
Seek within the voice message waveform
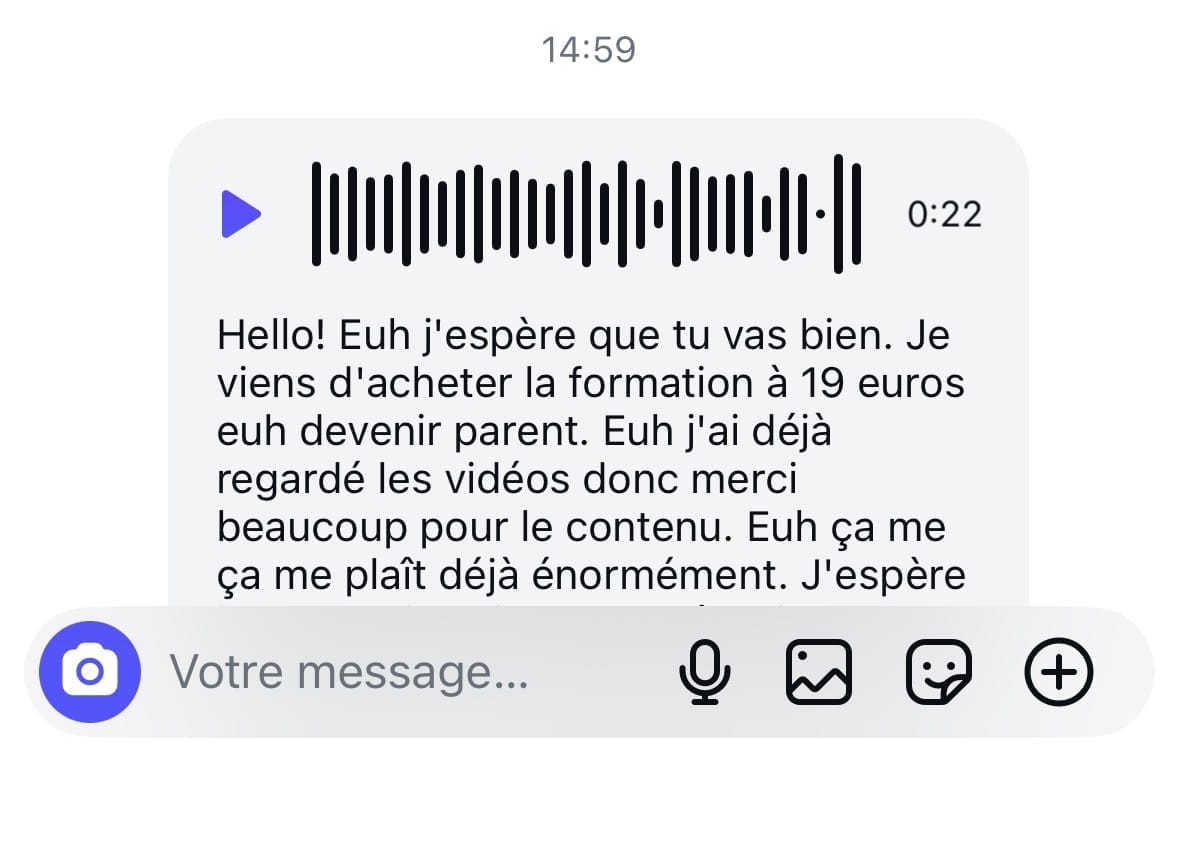pyautogui.click(x=586, y=214)
